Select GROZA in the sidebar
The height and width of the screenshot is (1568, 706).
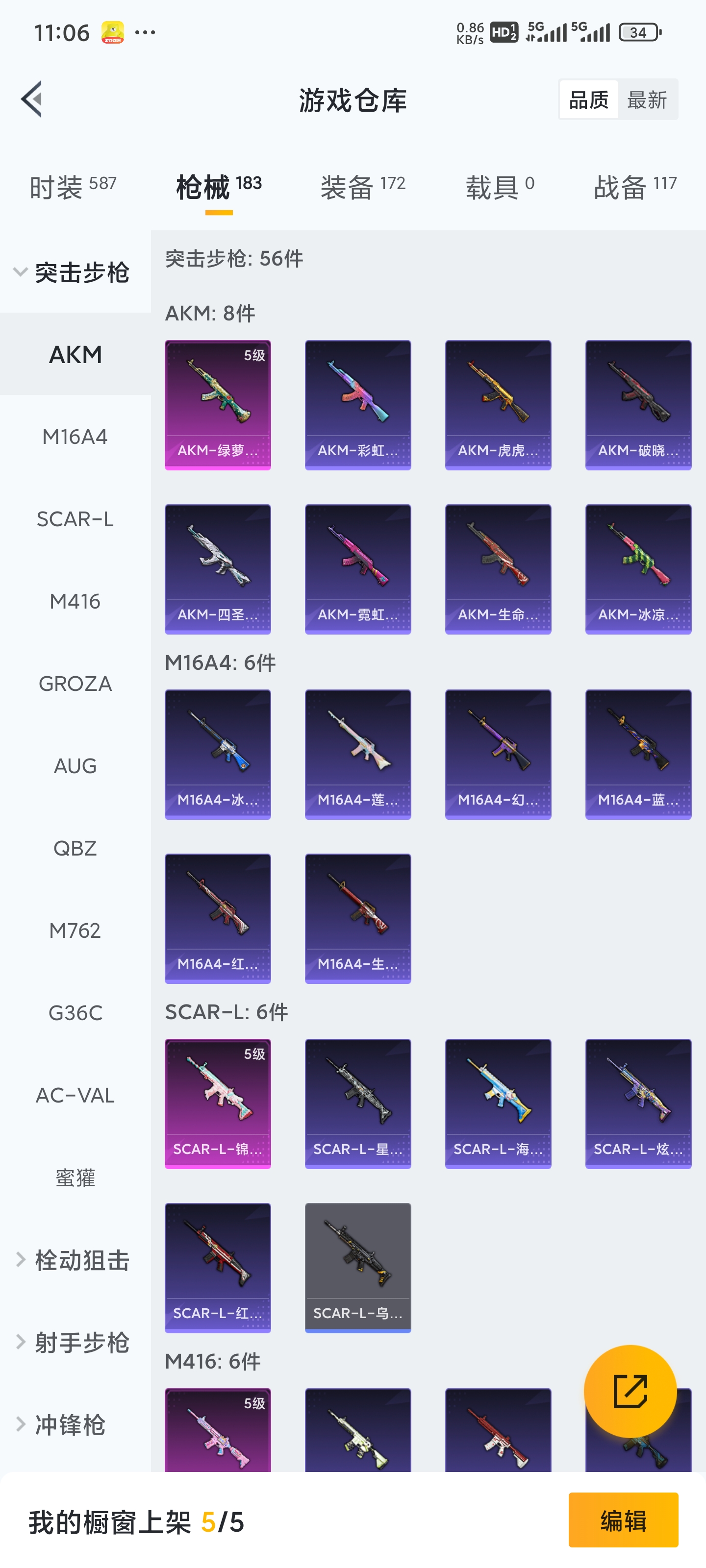click(x=75, y=684)
